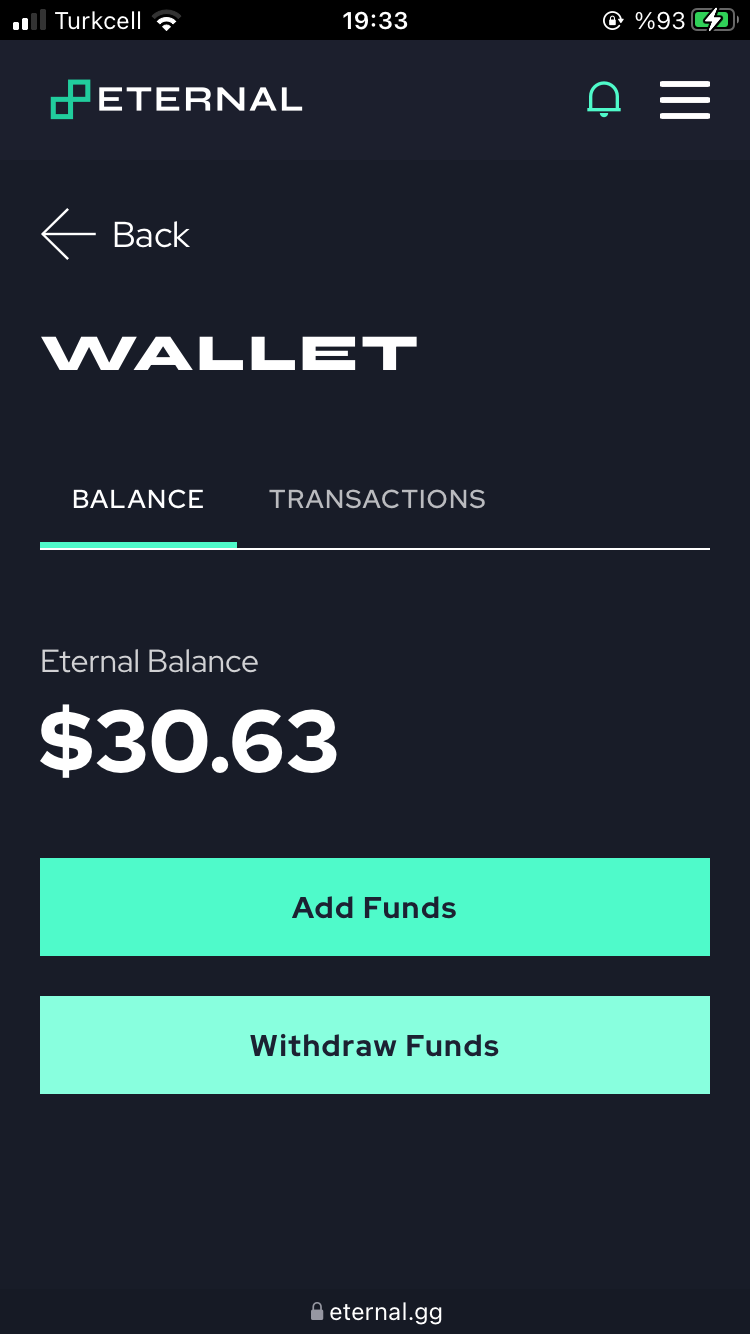Go back using the Back arrow
Image resolution: width=750 pixels, height=1334 pixels.
(x=115, y=235)
